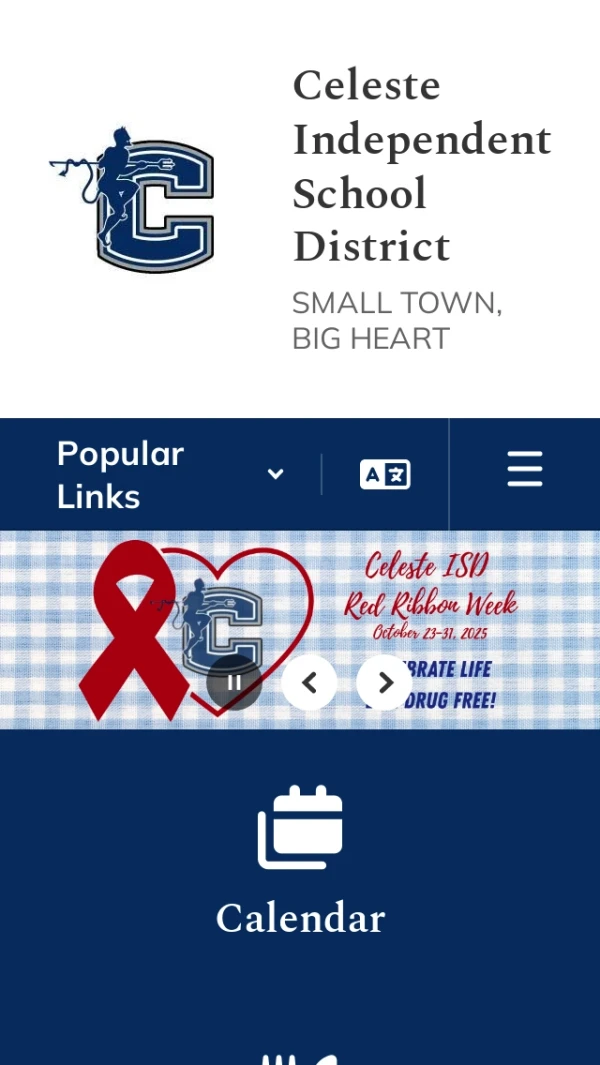Pause the banner slideshow

(x=234, y=683)
